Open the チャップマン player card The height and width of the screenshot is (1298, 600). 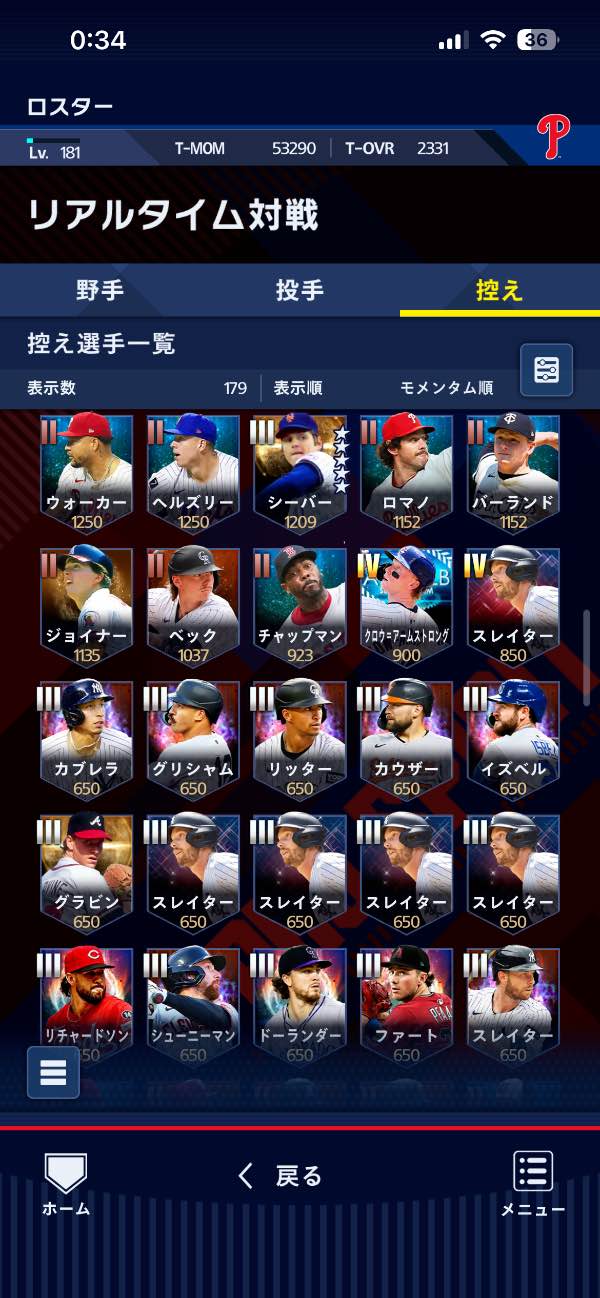click(300, 605)
